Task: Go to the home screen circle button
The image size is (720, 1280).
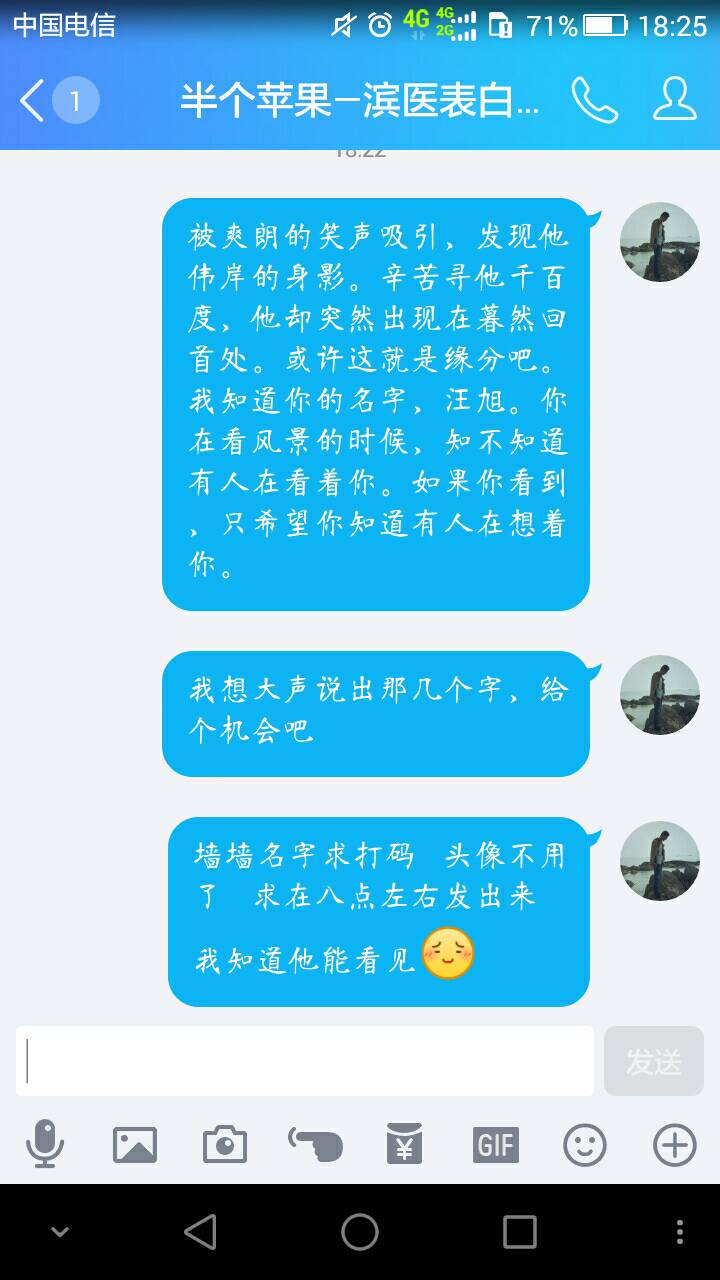Action: tap(360, 1232)
